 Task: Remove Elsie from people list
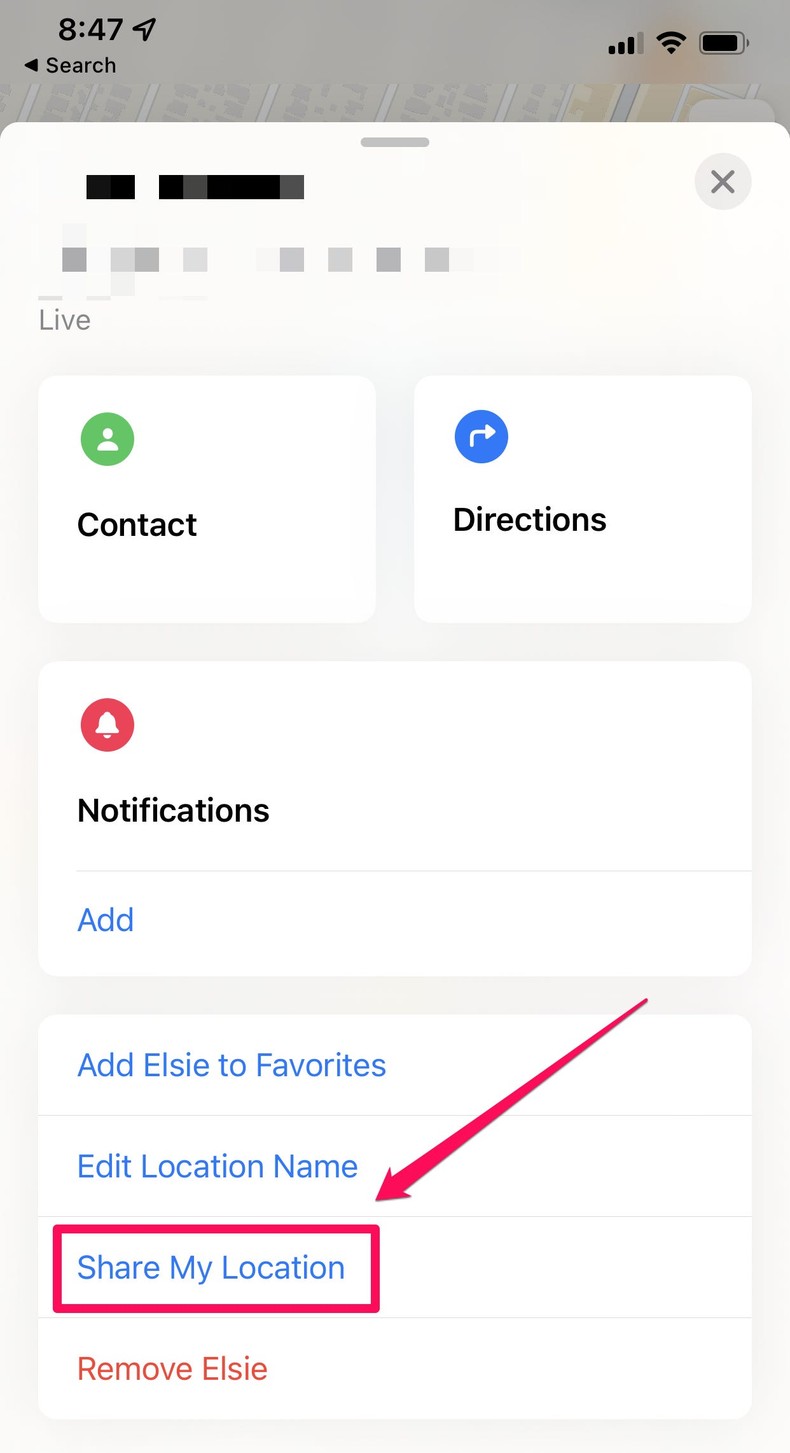click(x=171, y=1368)
